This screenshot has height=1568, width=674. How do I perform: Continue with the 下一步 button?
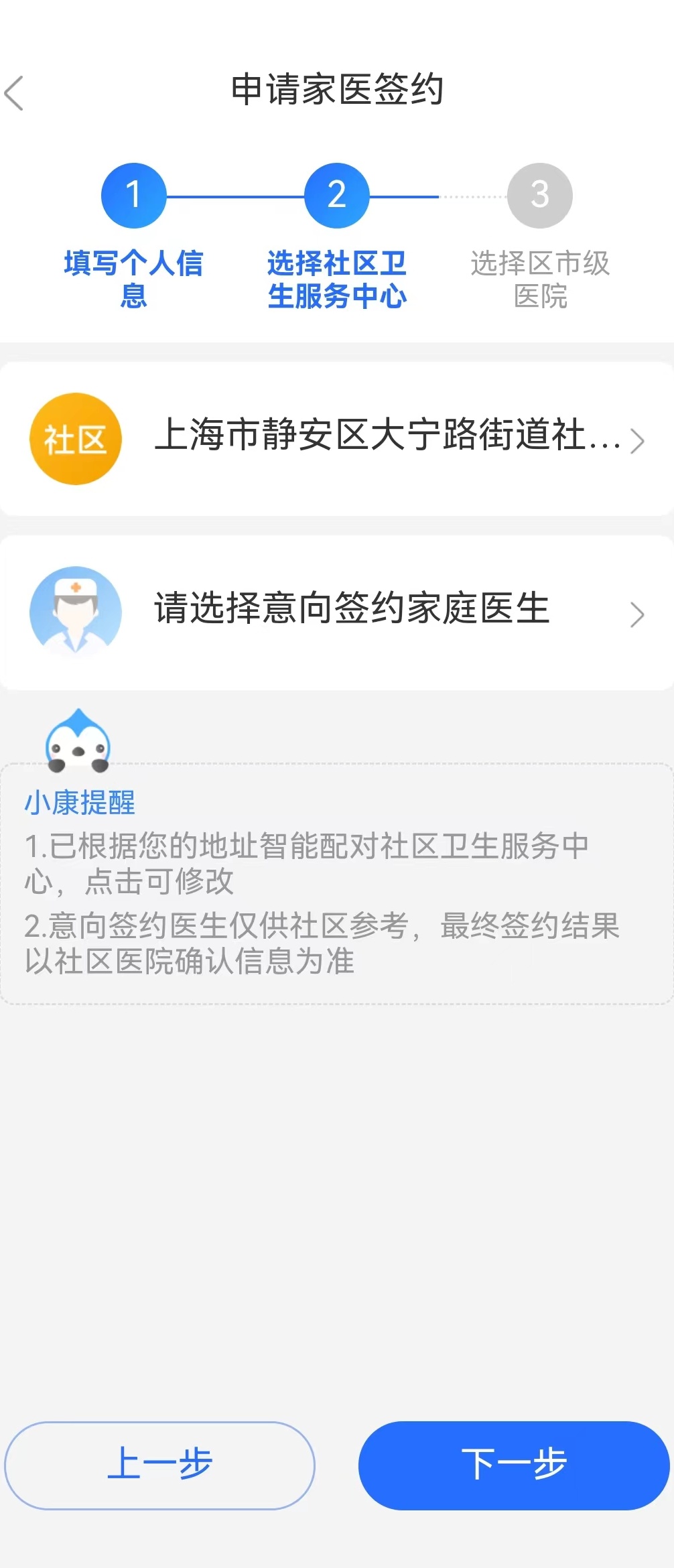(513, 1465)
